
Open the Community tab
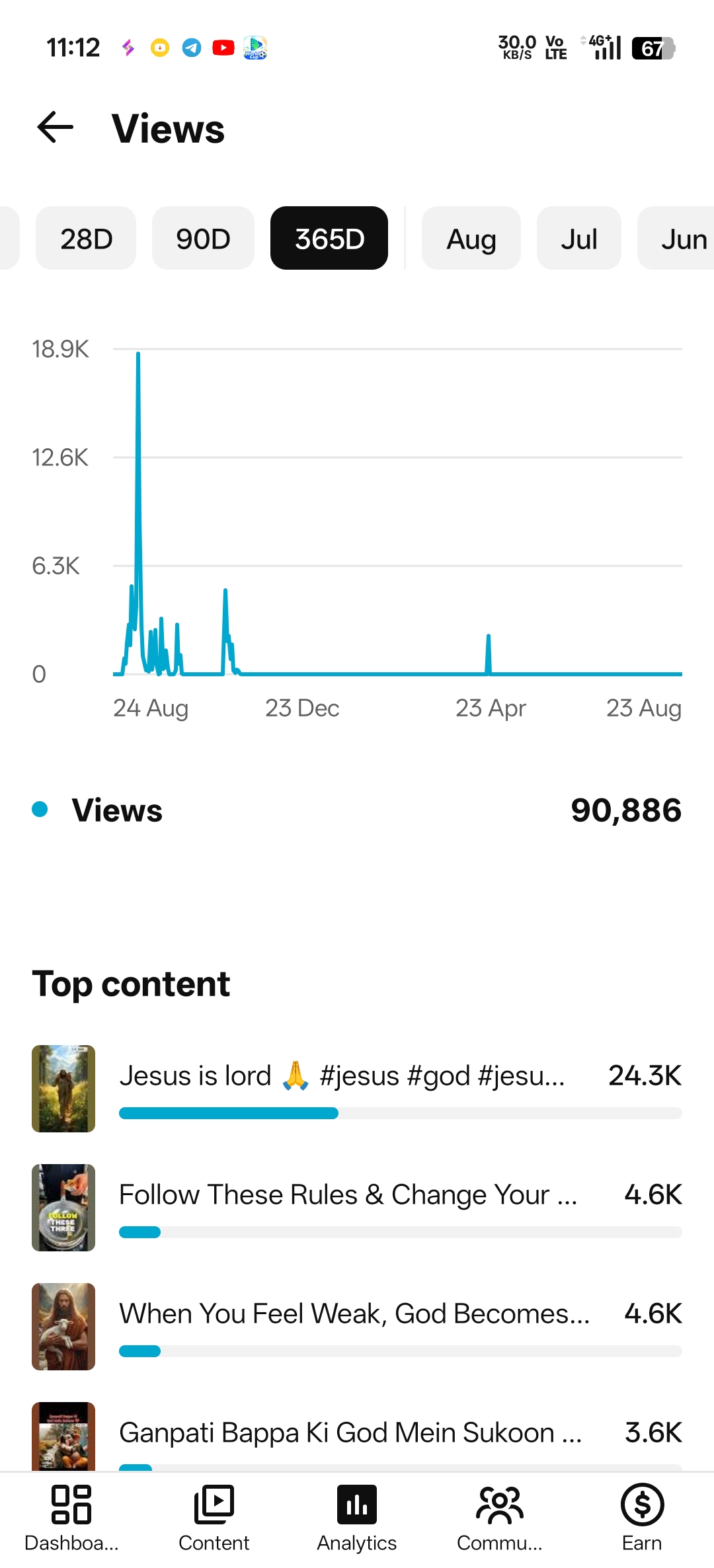500,1517
